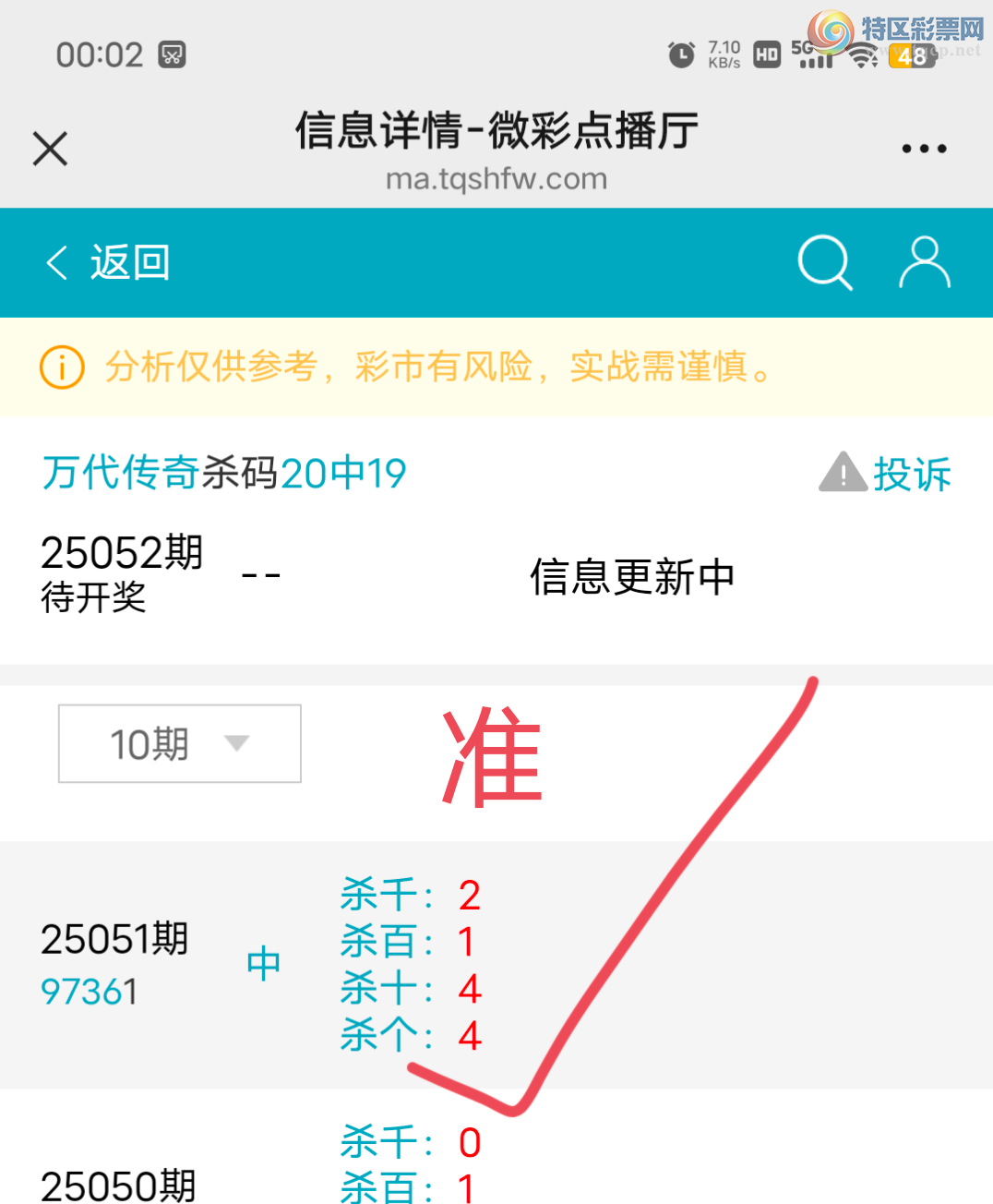Image resolution: width=993 pixels, height=1204 pixels.
Task: Open the 万代传奇 expert link
Action: (119, 472)
